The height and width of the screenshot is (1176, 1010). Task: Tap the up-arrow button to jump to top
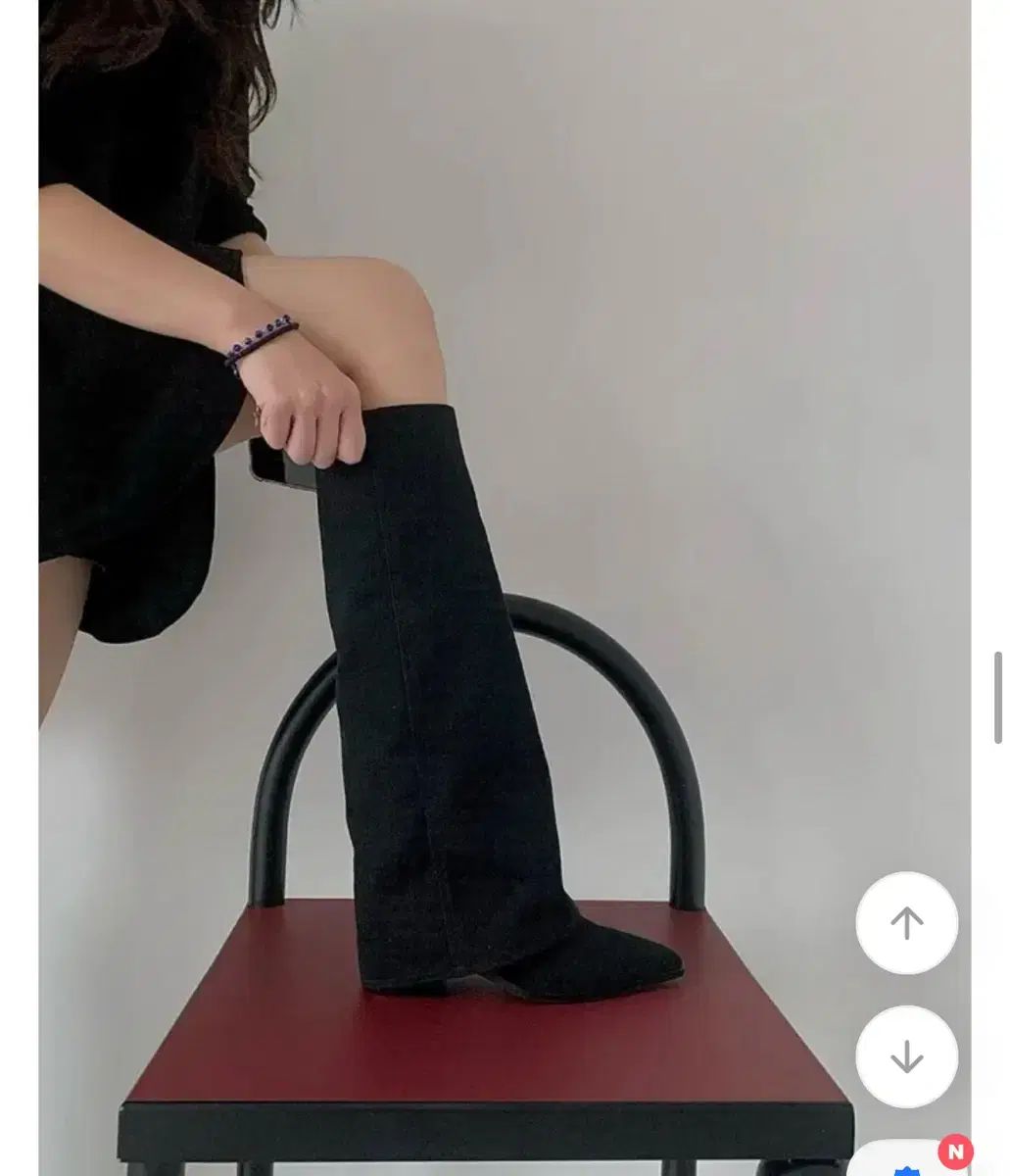tap(906, 922)
